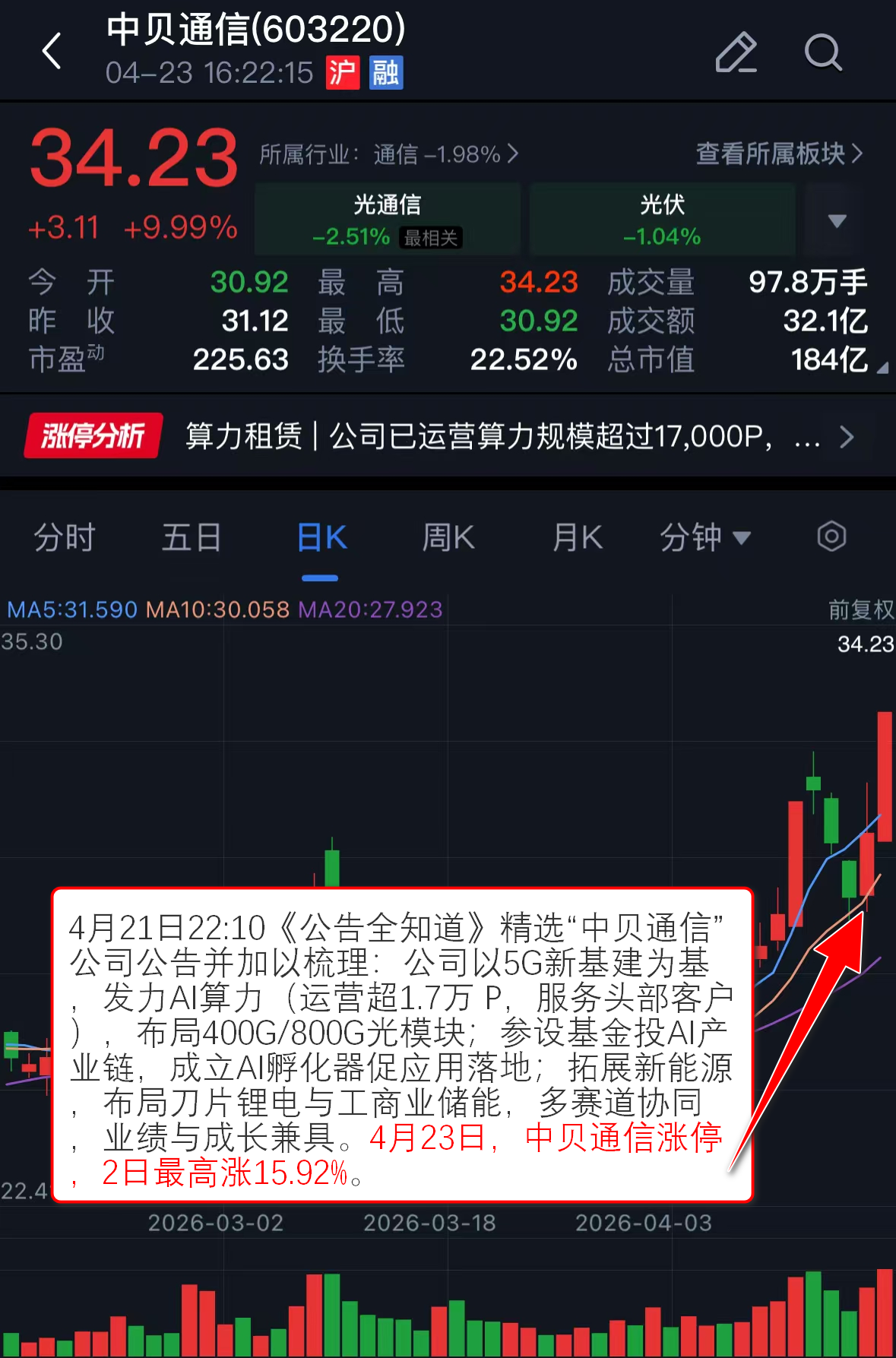Tap the pencil edit icon
The image size is (896, 1358).
point(736,52)
